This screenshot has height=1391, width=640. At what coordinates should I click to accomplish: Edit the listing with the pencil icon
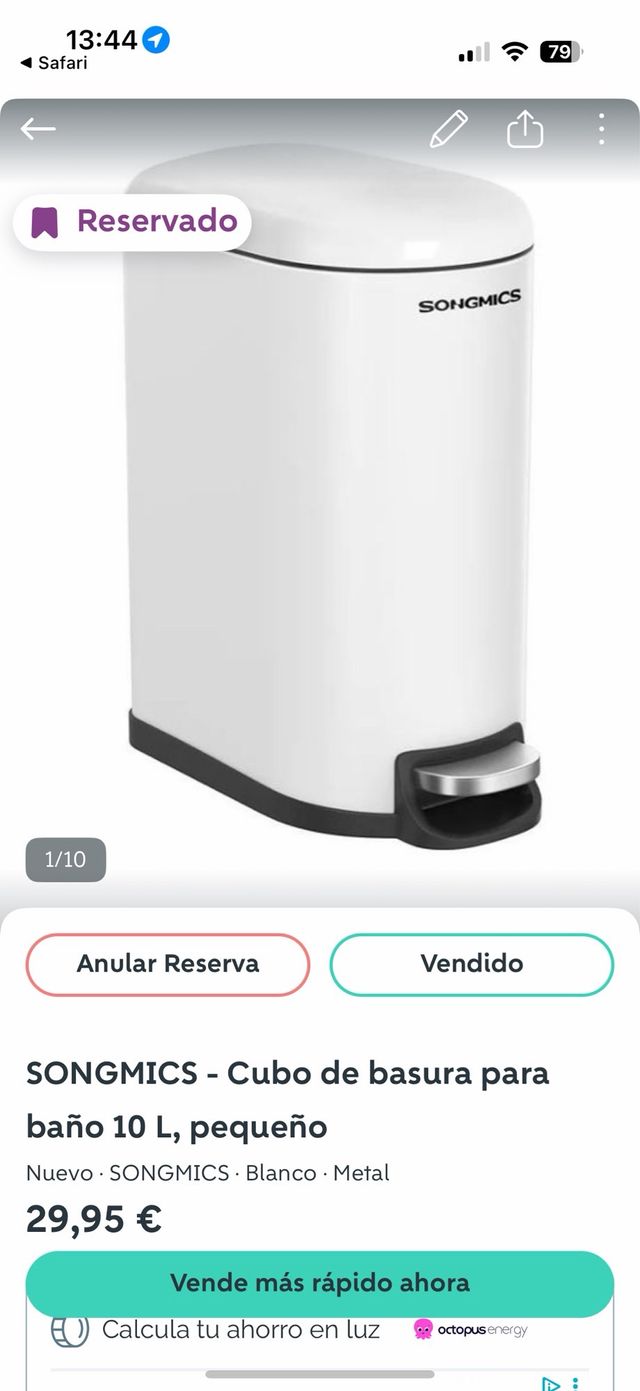[x=449, y=129]
